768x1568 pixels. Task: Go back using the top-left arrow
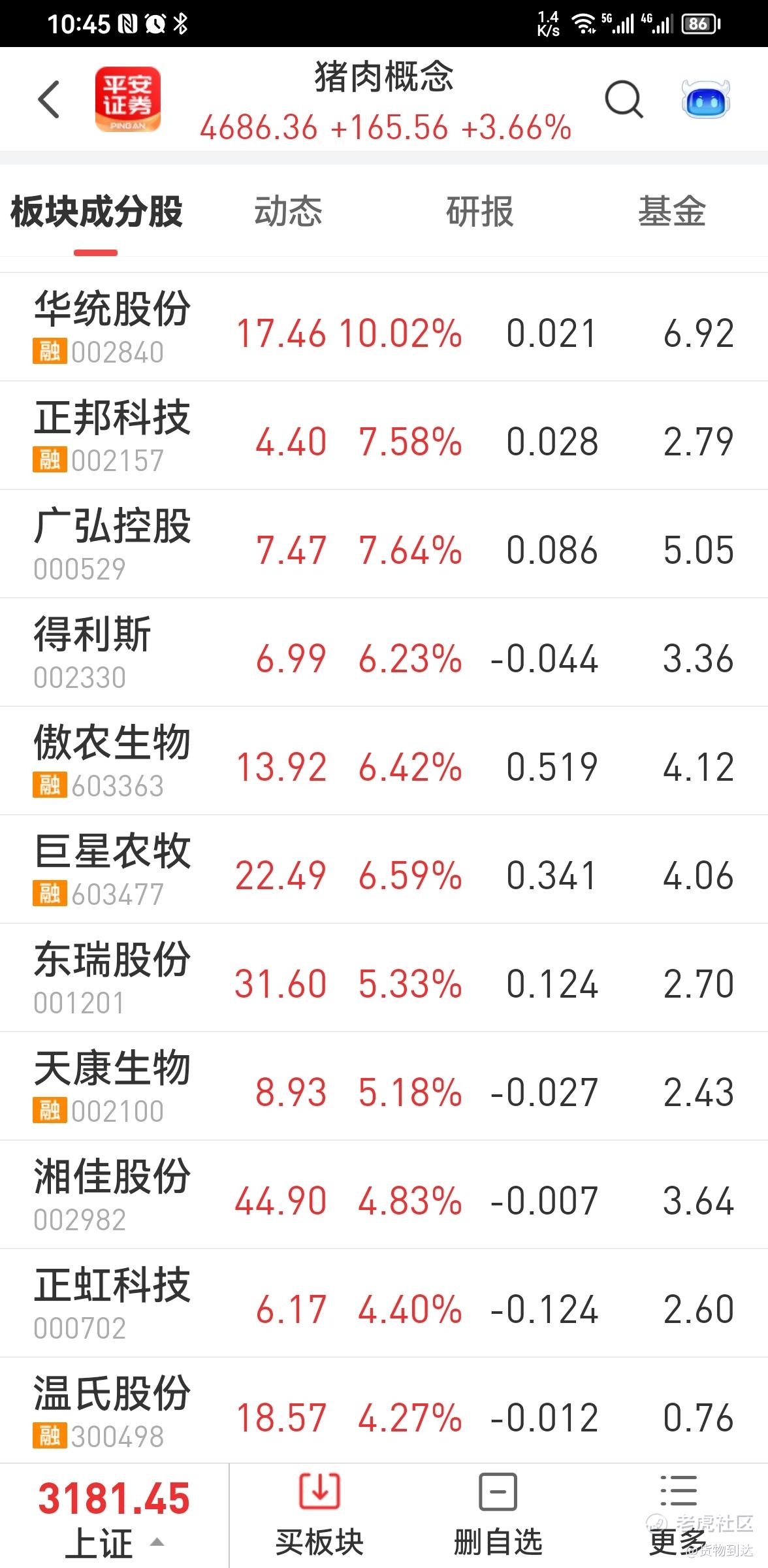click(49, 100)
